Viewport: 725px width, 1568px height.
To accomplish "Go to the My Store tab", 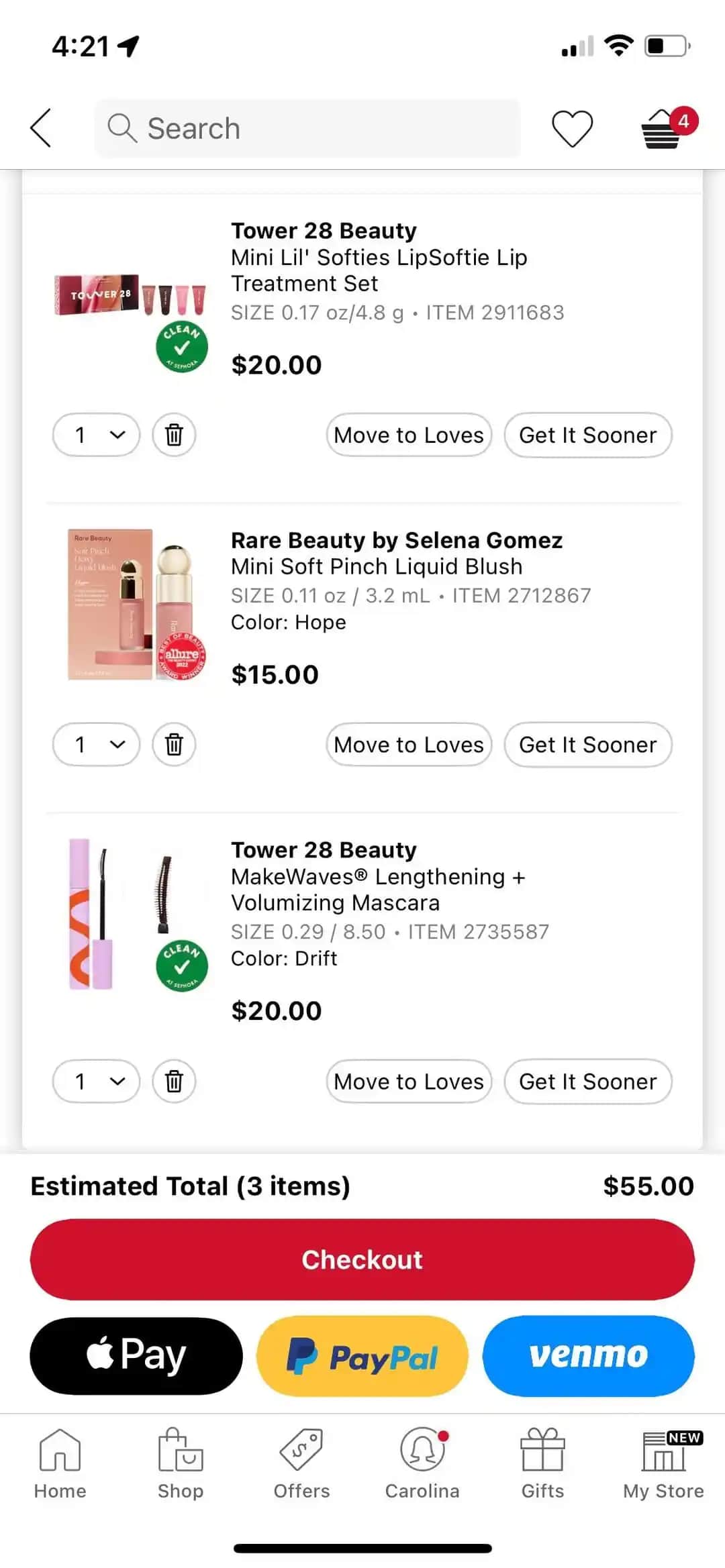I will tap(663, 1464).
